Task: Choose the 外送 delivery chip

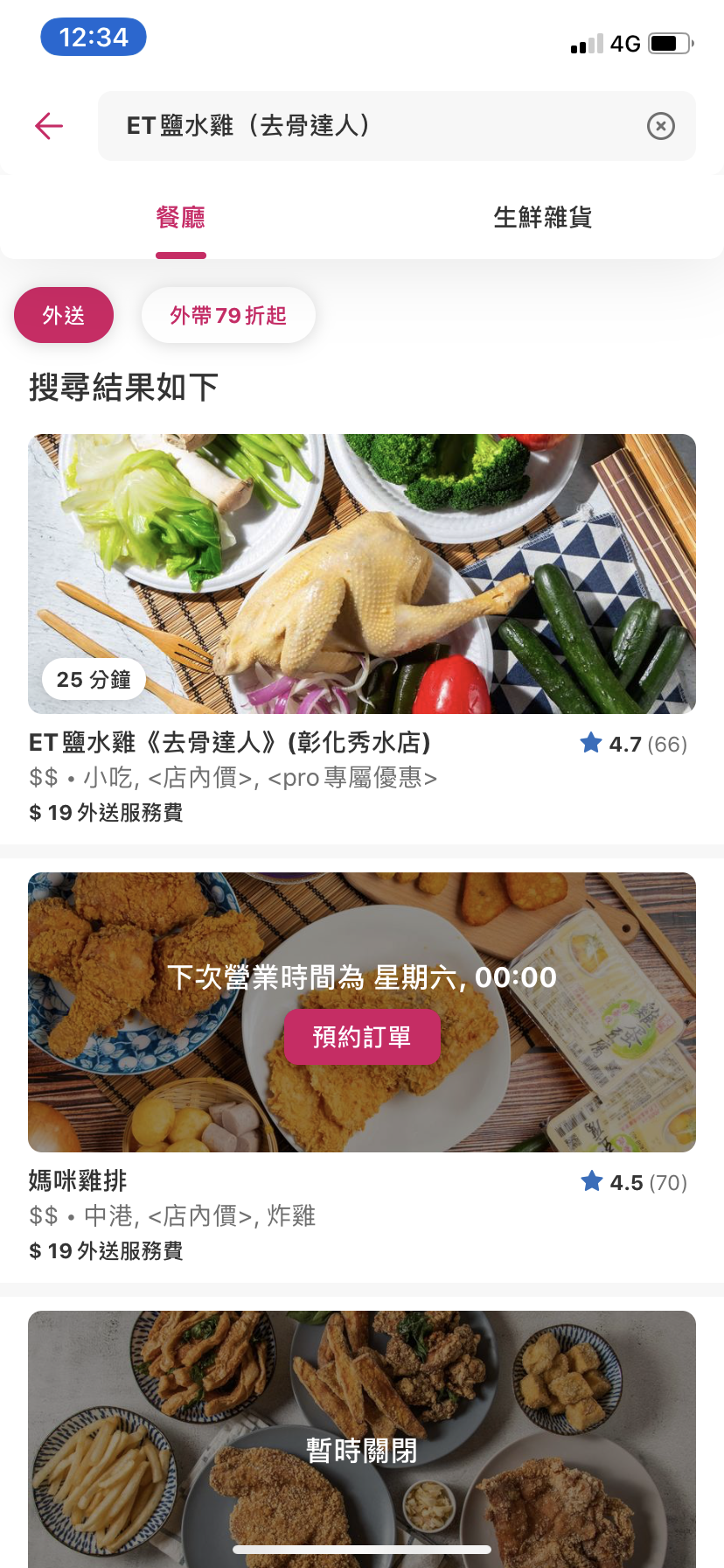Action: [x=64, y=315]
